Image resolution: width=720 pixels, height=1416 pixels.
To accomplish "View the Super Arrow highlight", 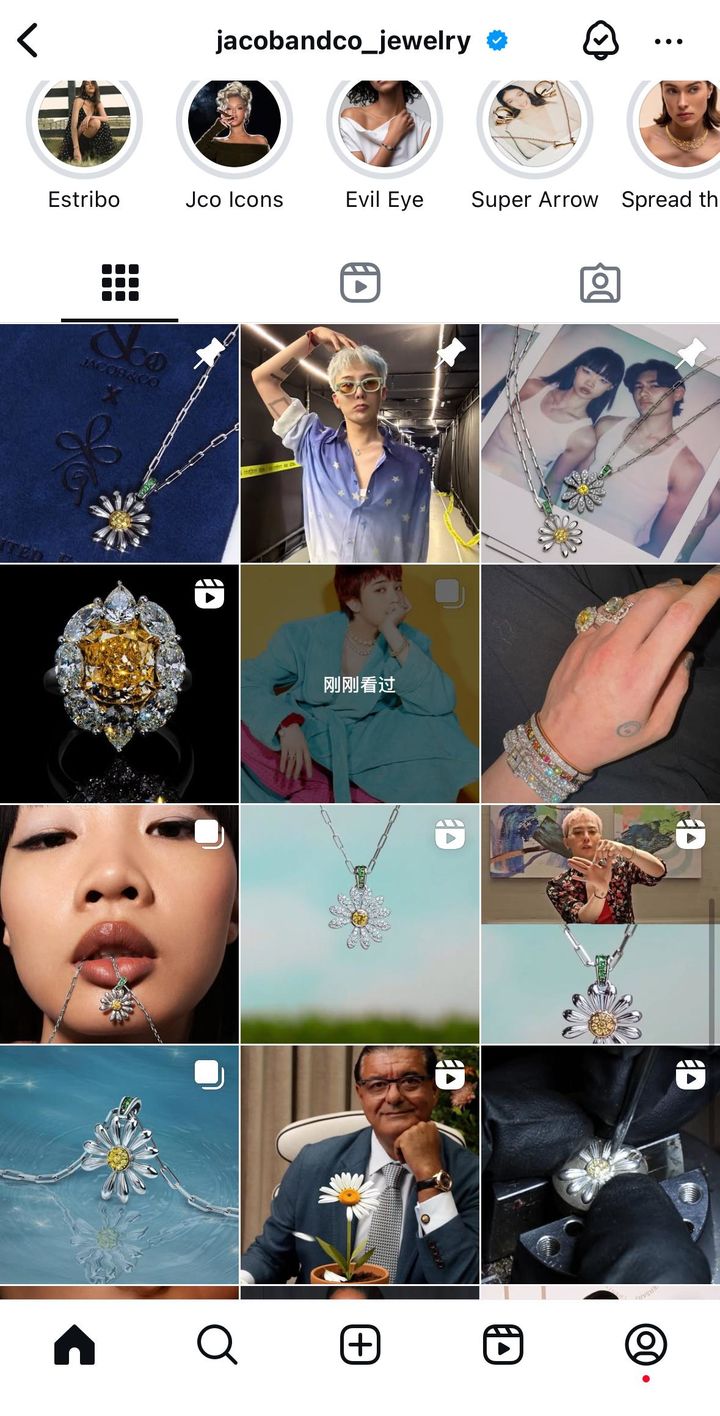I will [x=534, y=124].
